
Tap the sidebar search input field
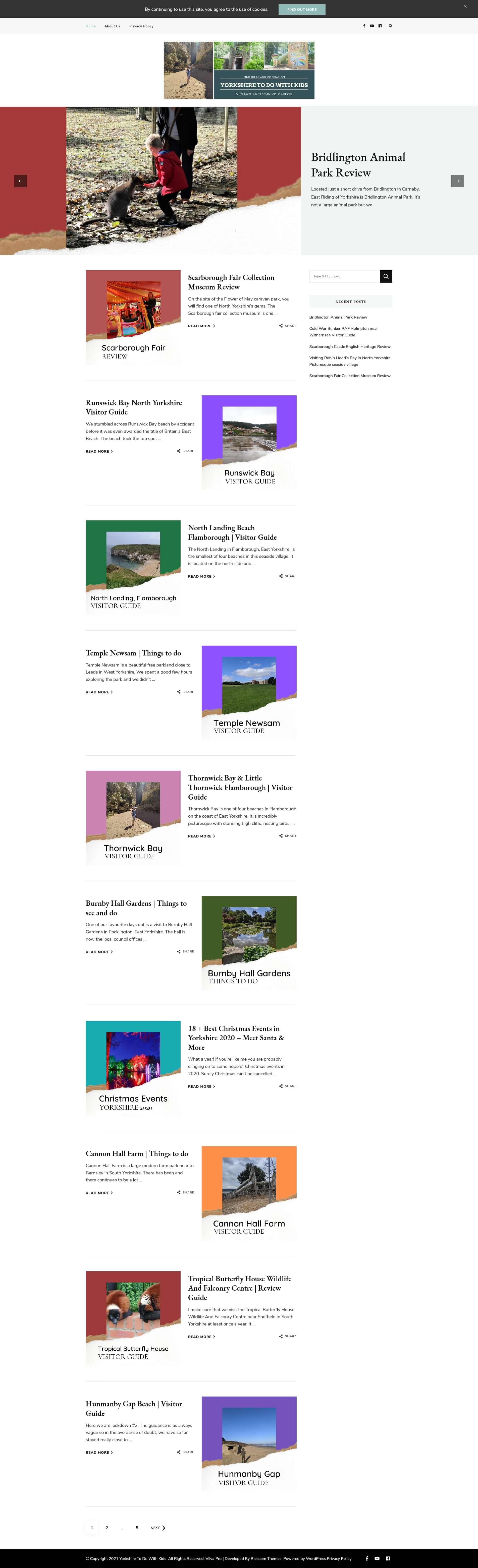[344, 276]
